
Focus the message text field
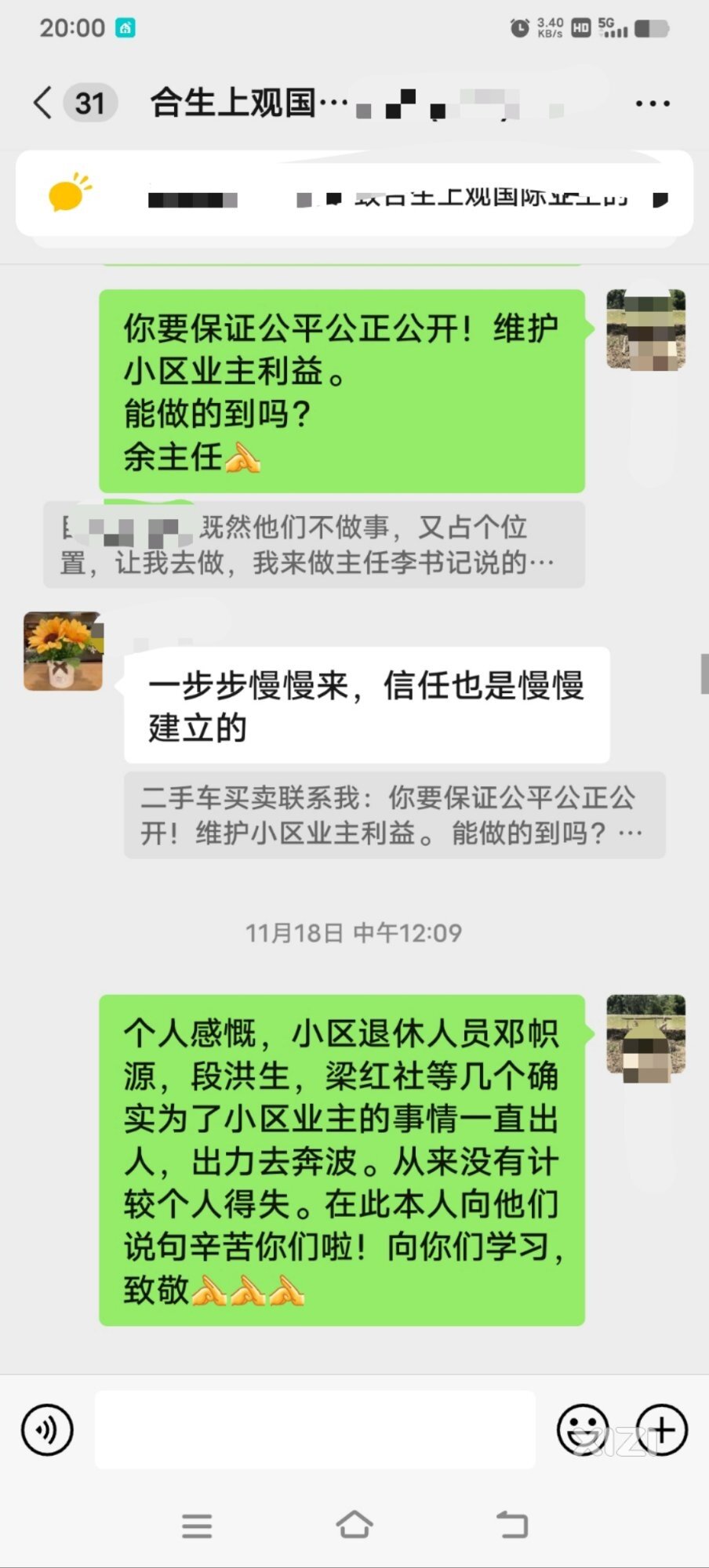[315, 1429]
